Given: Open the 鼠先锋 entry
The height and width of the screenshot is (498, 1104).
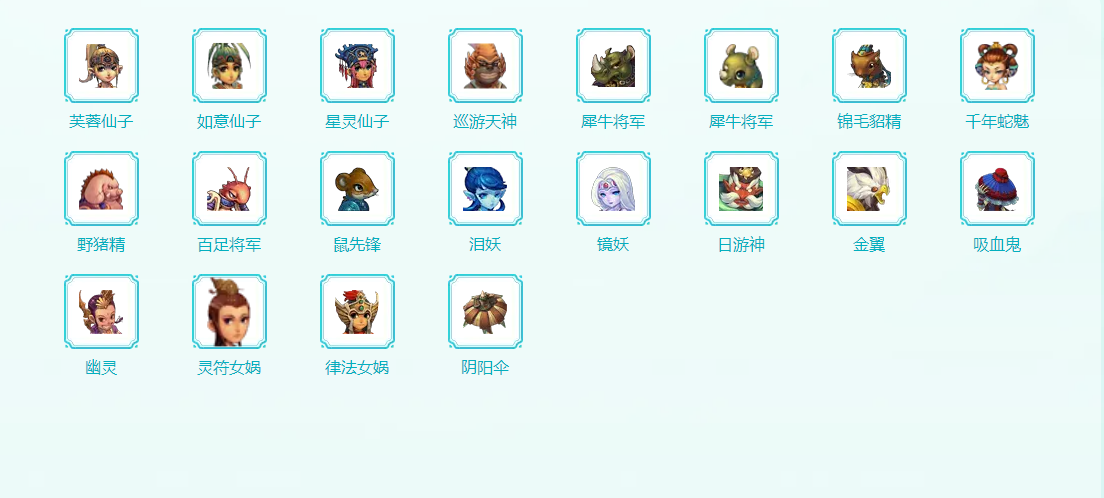Looking at the screenshot, I should pyautogui.click(x=357, y=189).
